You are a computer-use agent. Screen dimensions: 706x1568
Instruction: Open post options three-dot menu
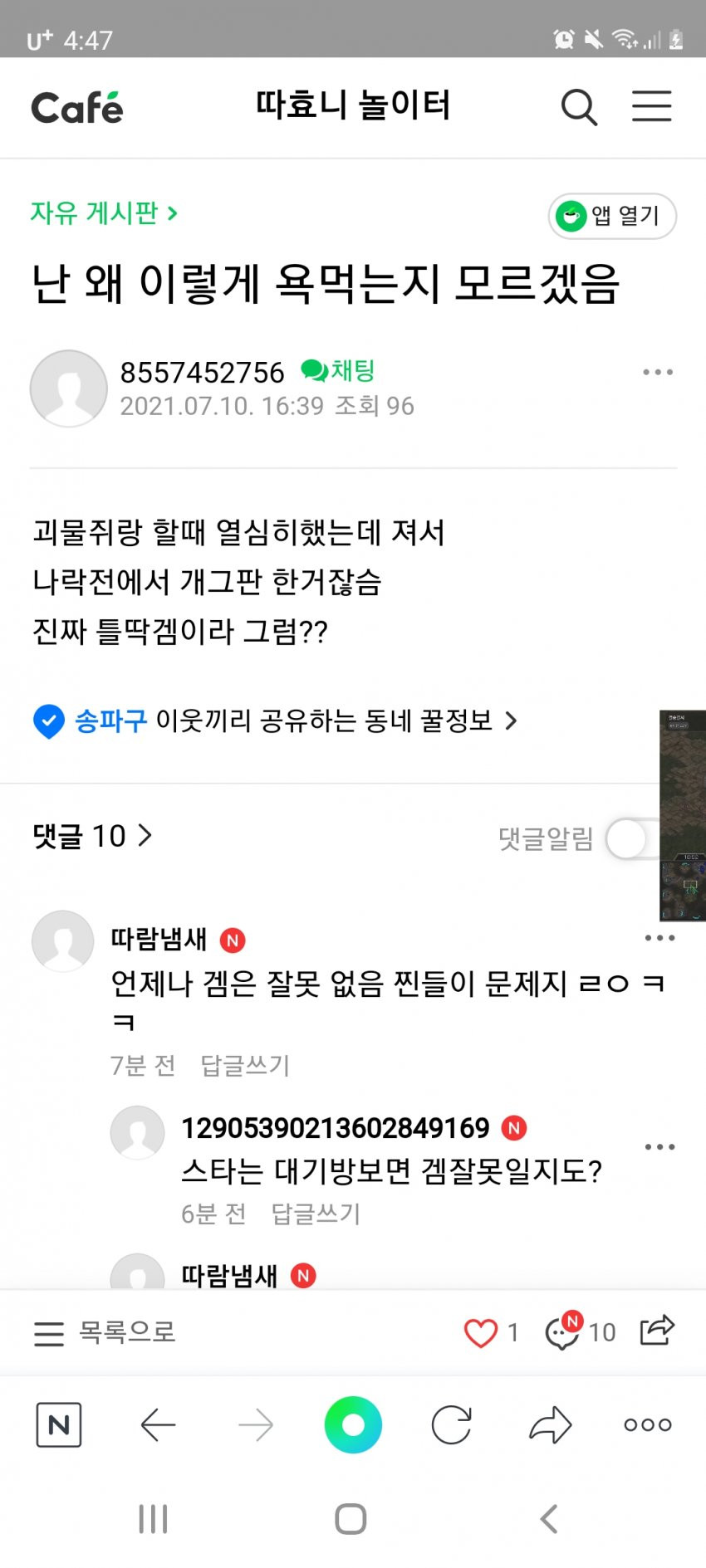pos(657,373)
